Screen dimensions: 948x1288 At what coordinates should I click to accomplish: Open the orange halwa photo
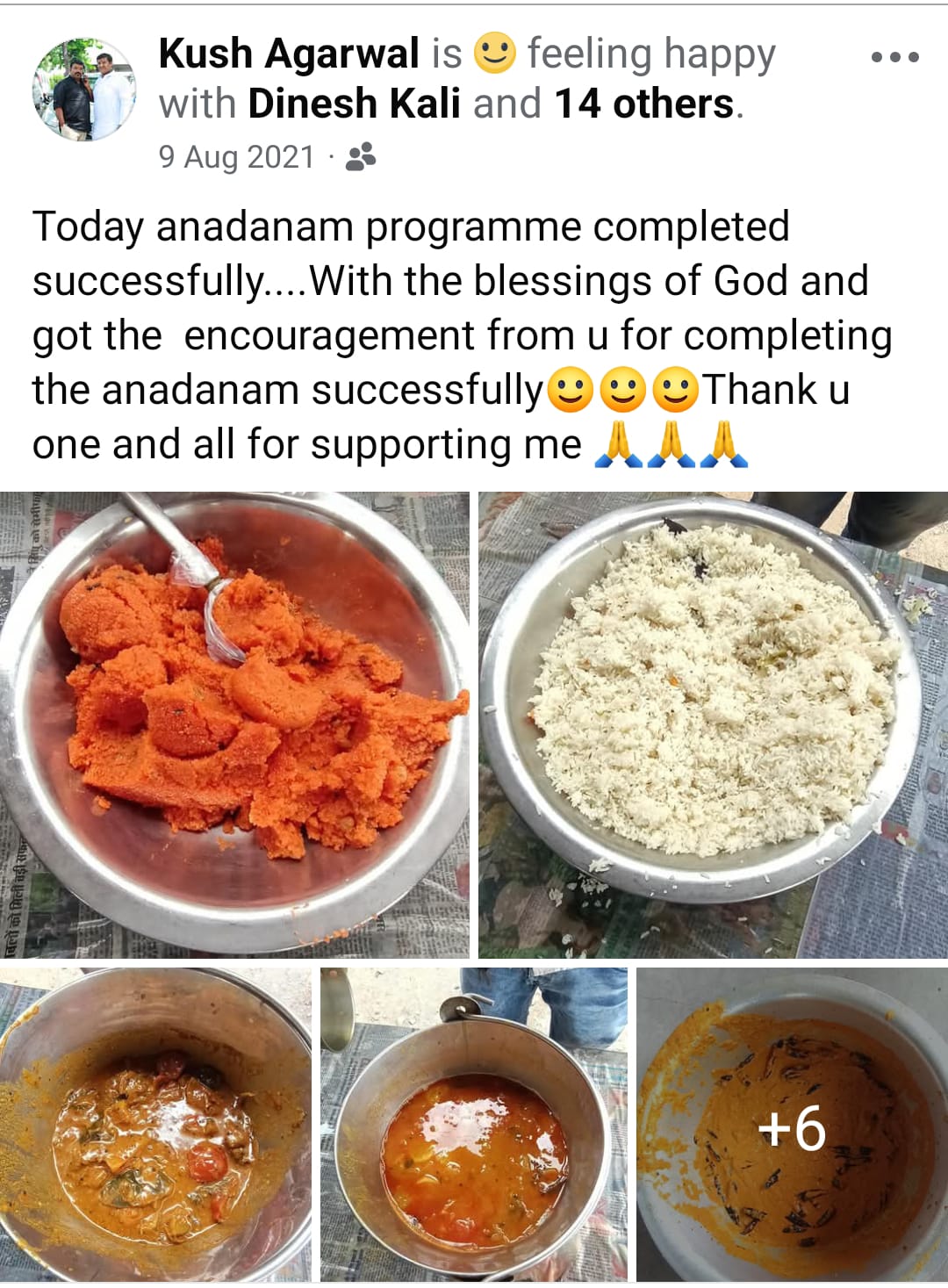234,724
